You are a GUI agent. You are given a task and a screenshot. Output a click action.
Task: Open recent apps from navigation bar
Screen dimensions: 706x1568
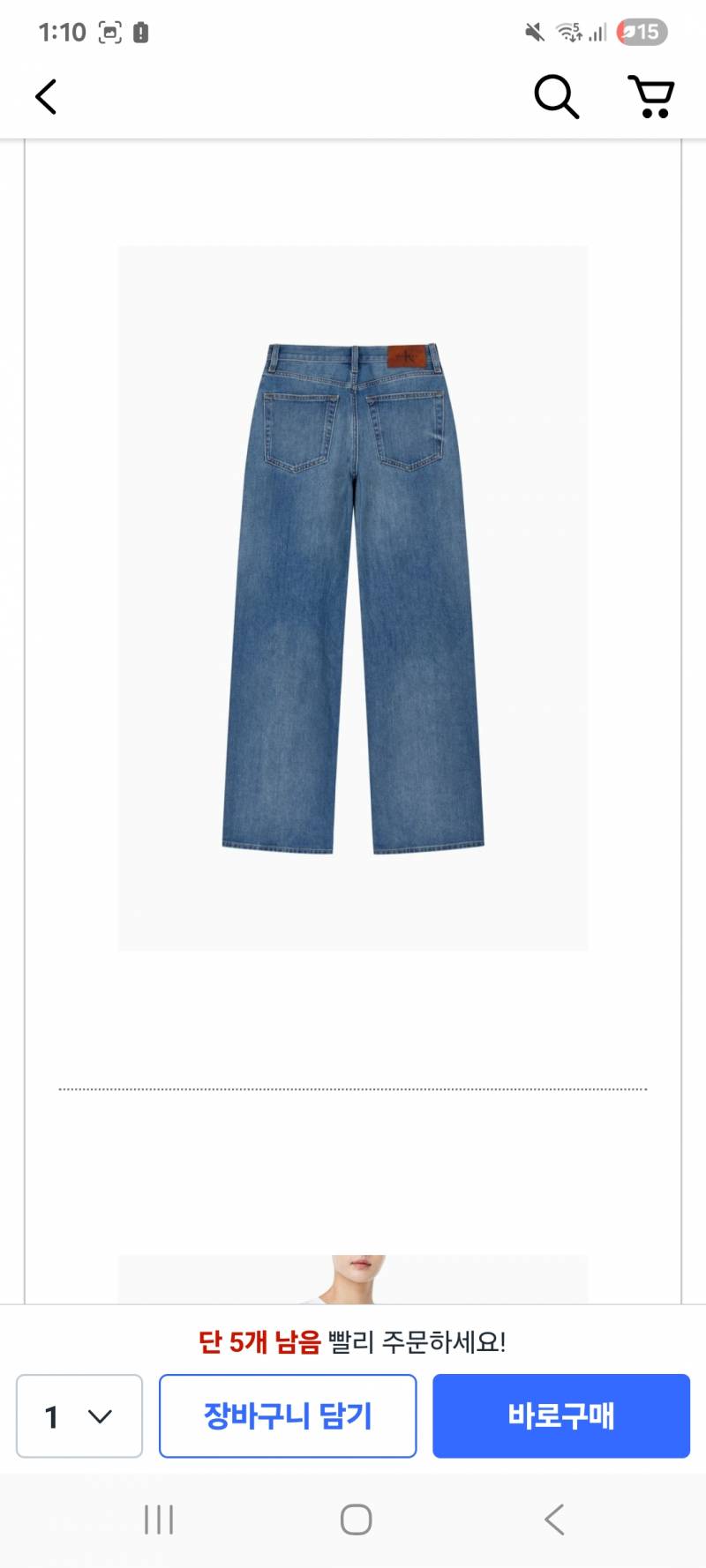[x=159, y=1519]
